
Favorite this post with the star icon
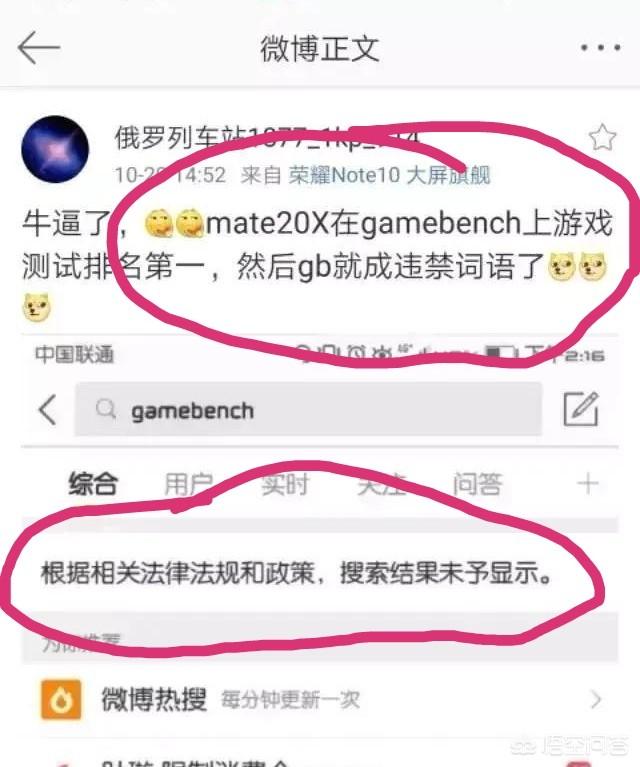coord(602,137)
